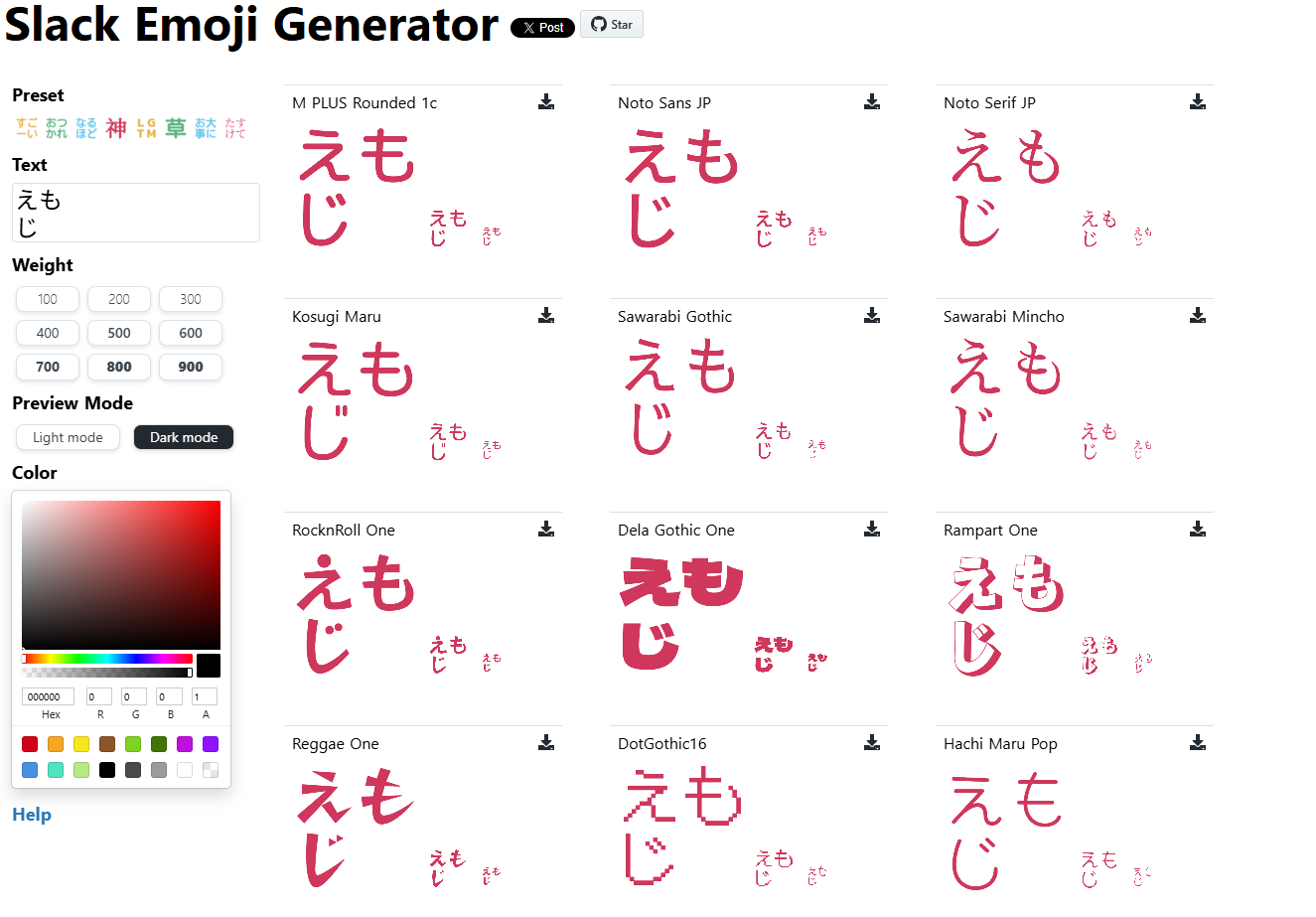Share via the X Post button
Viewport: 1316px width, 917px height.
pos(542,27)
